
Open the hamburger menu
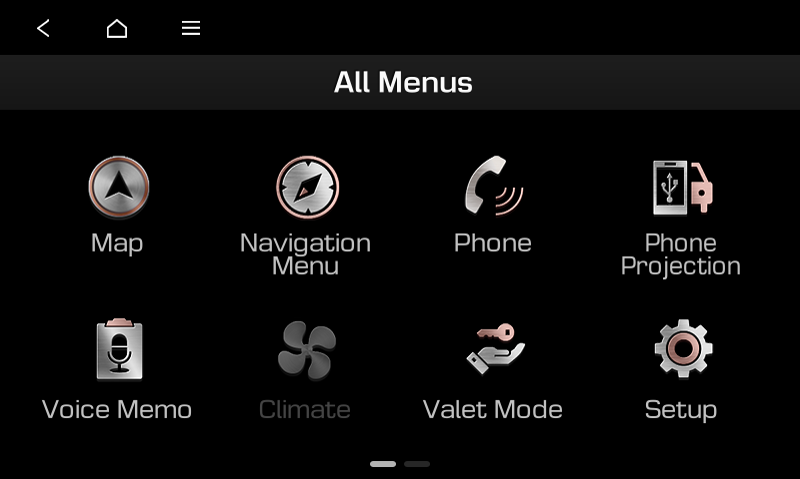point(191,28)
